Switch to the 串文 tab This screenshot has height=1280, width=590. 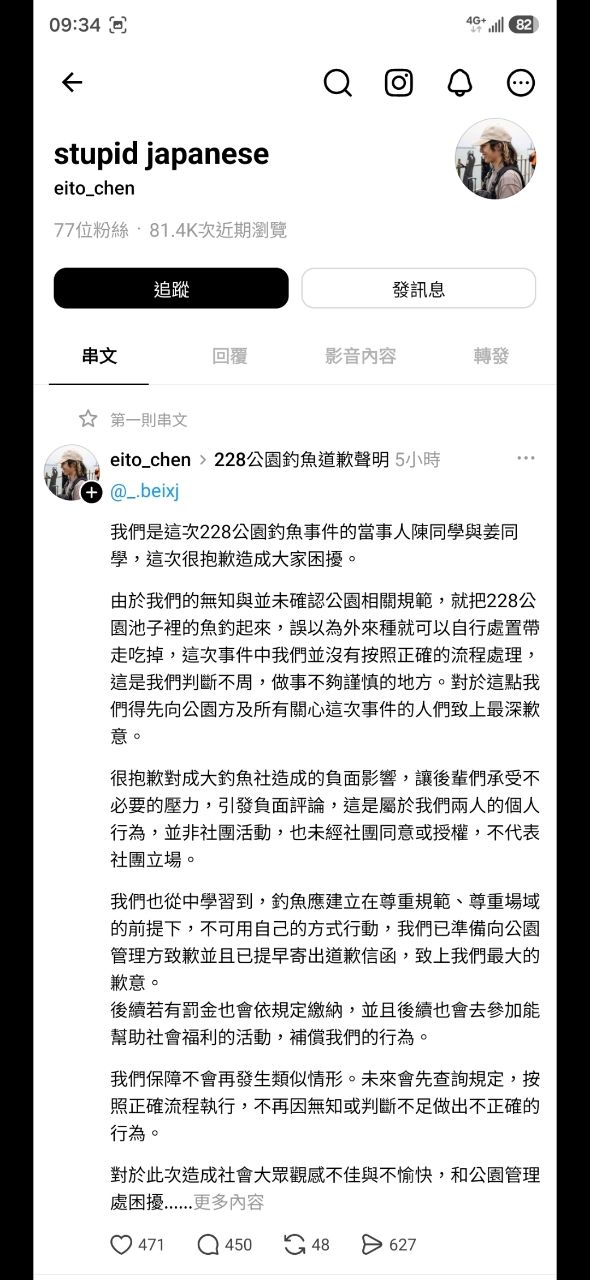[99, 356]
